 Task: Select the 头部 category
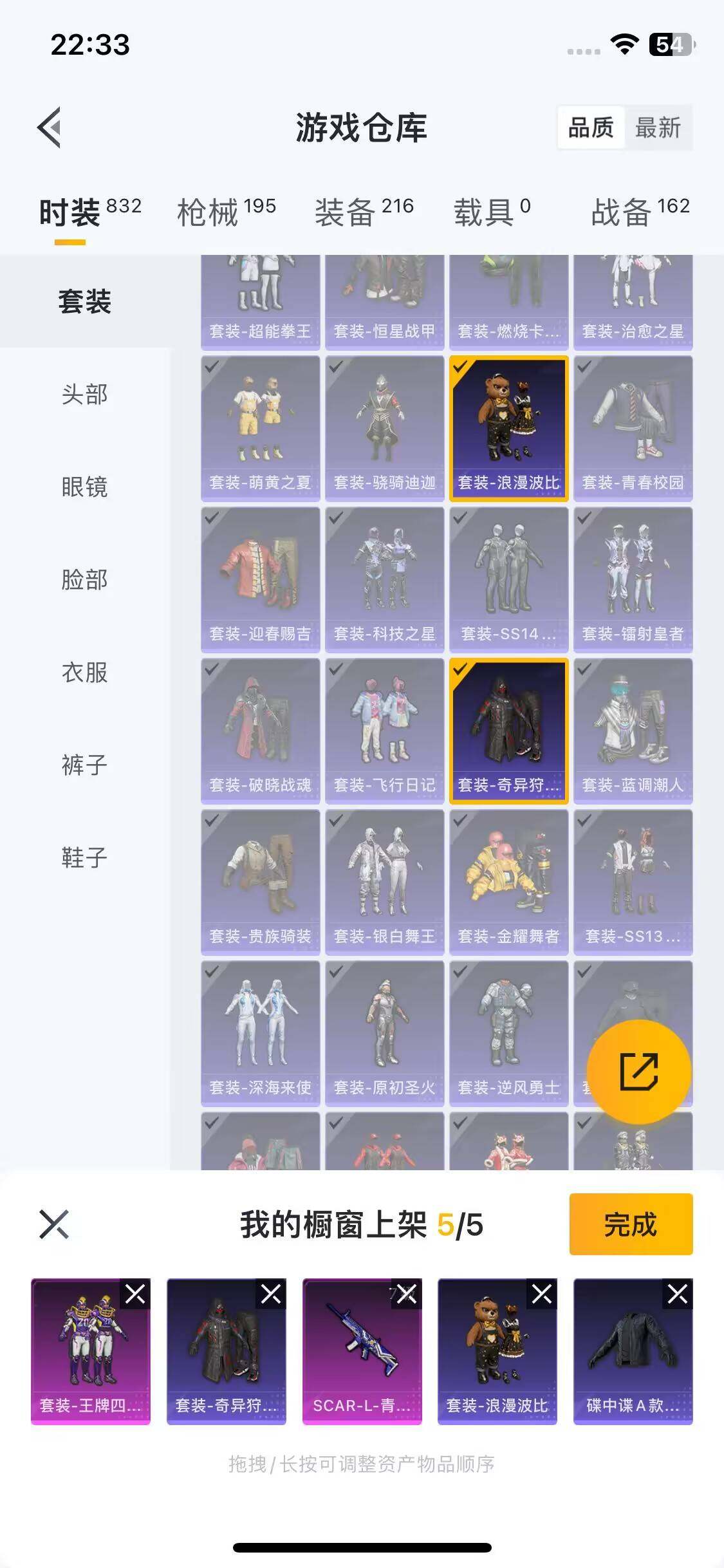(84, 394)
